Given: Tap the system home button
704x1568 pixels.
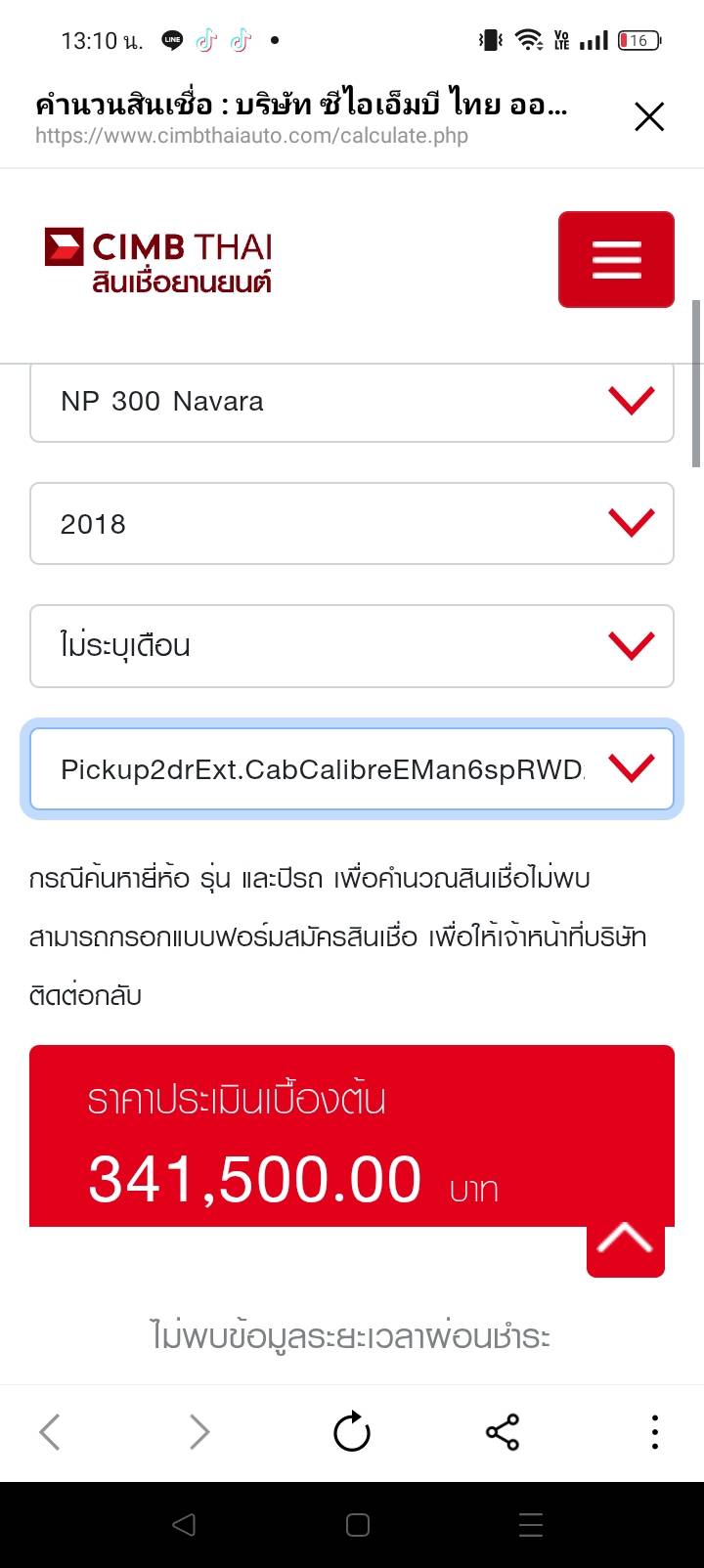Looking at the screenshot, I should pyautogui.click(x=358, y=1525).
